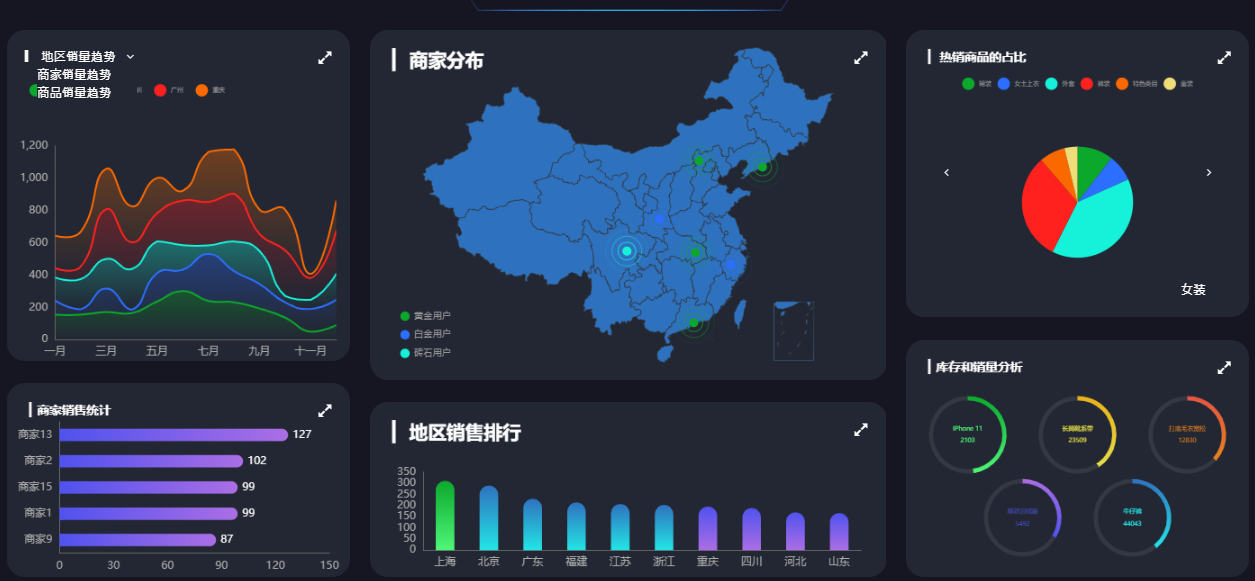The width and height of the screenshot is (1255, 581).
Task: Expand the 库存和销量分析 panel to fullscreen
Action: click(x=1224, y=367)
